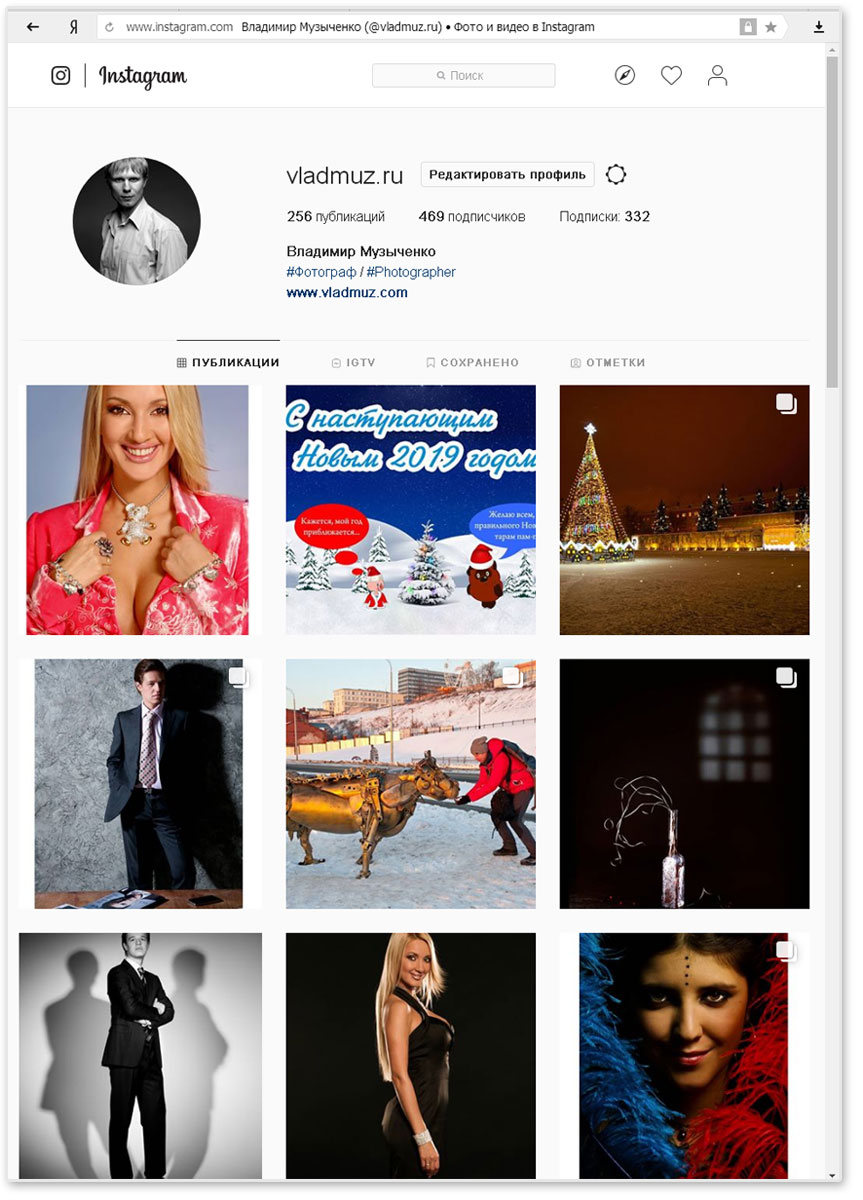Open the New Year 2019 greeting post
This screenshot has width=863, height=1200.
[411, 510]
